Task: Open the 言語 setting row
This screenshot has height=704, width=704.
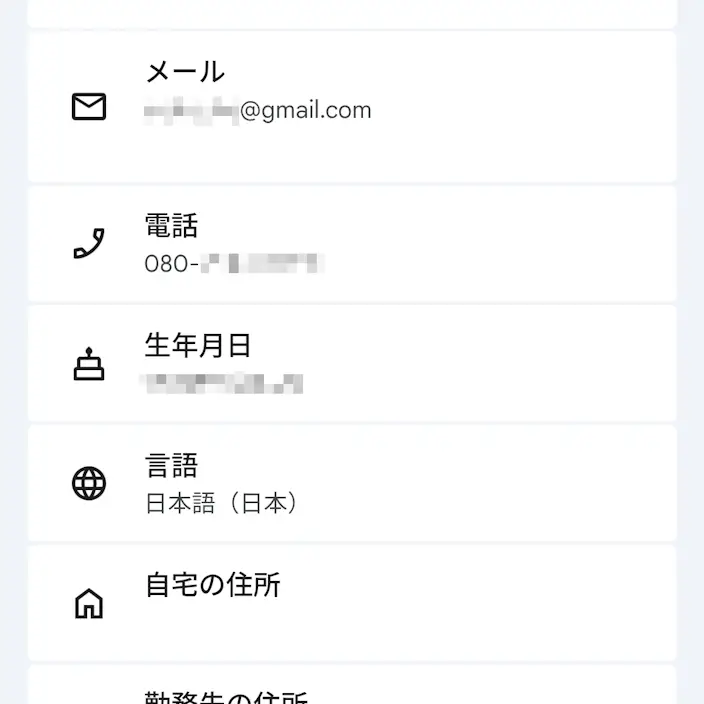Action: point(352,483)
